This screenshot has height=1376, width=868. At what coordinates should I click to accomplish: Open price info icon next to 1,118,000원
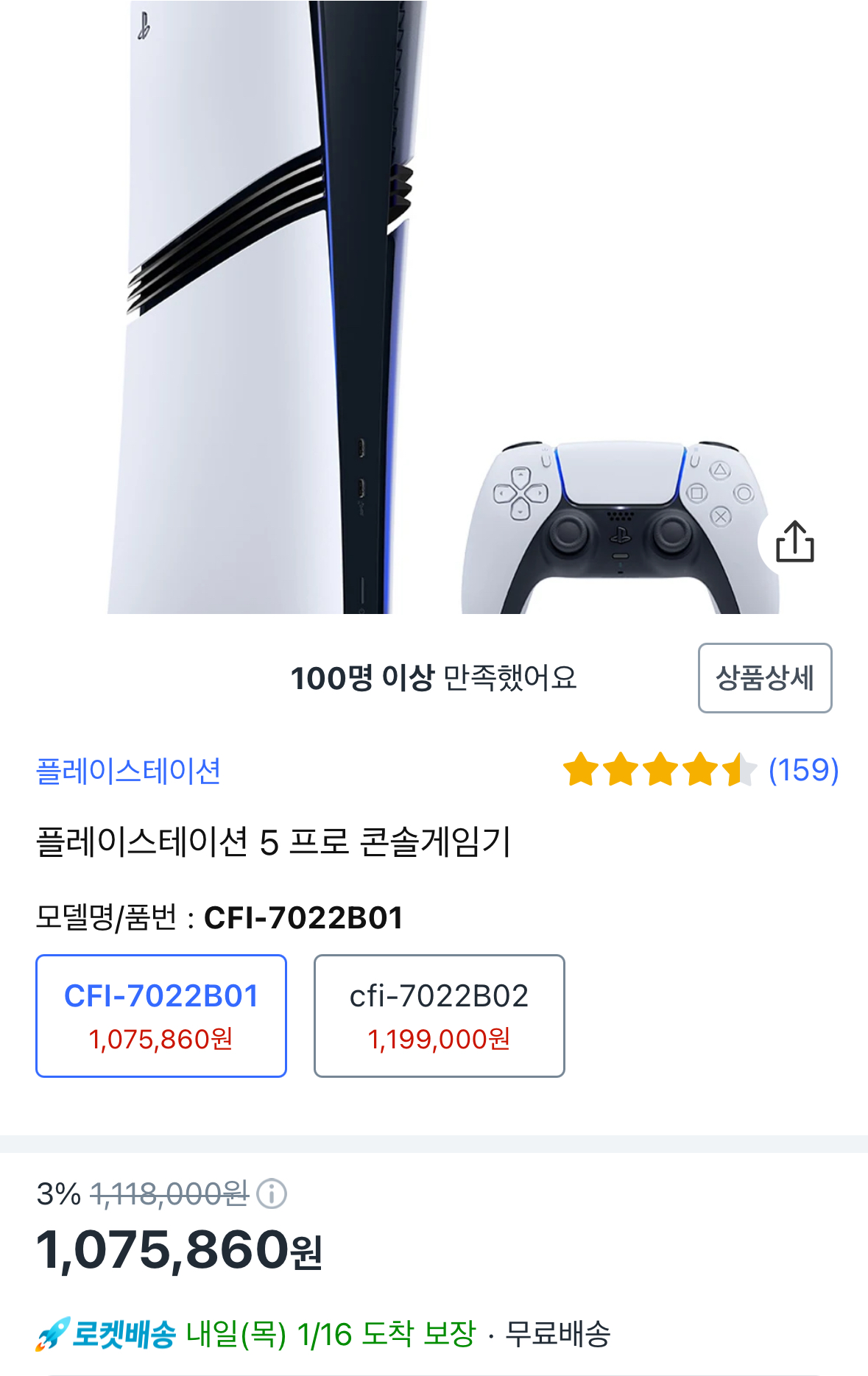coord(272,1193)
